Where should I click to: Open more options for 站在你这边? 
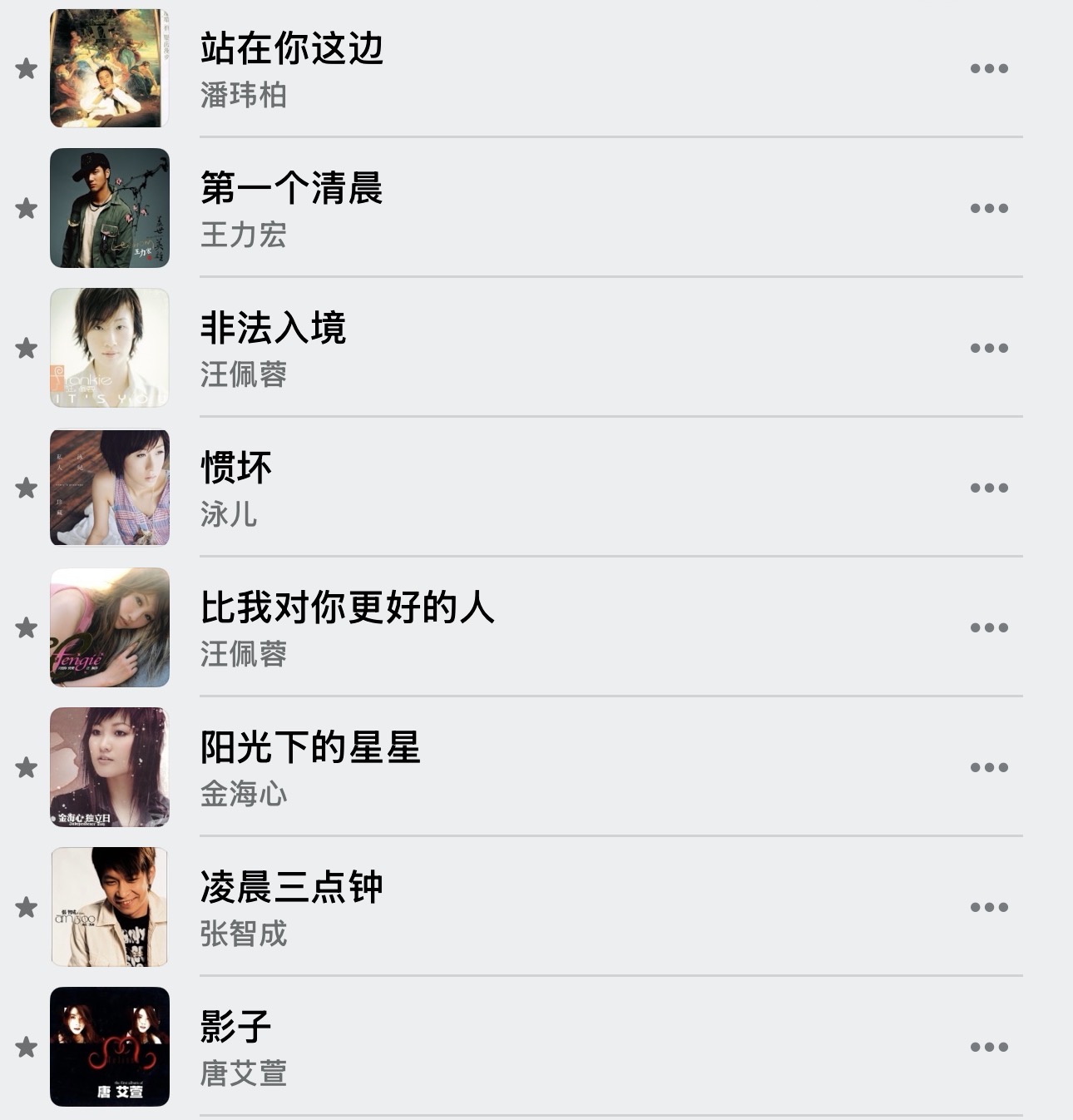pos(989,69)
